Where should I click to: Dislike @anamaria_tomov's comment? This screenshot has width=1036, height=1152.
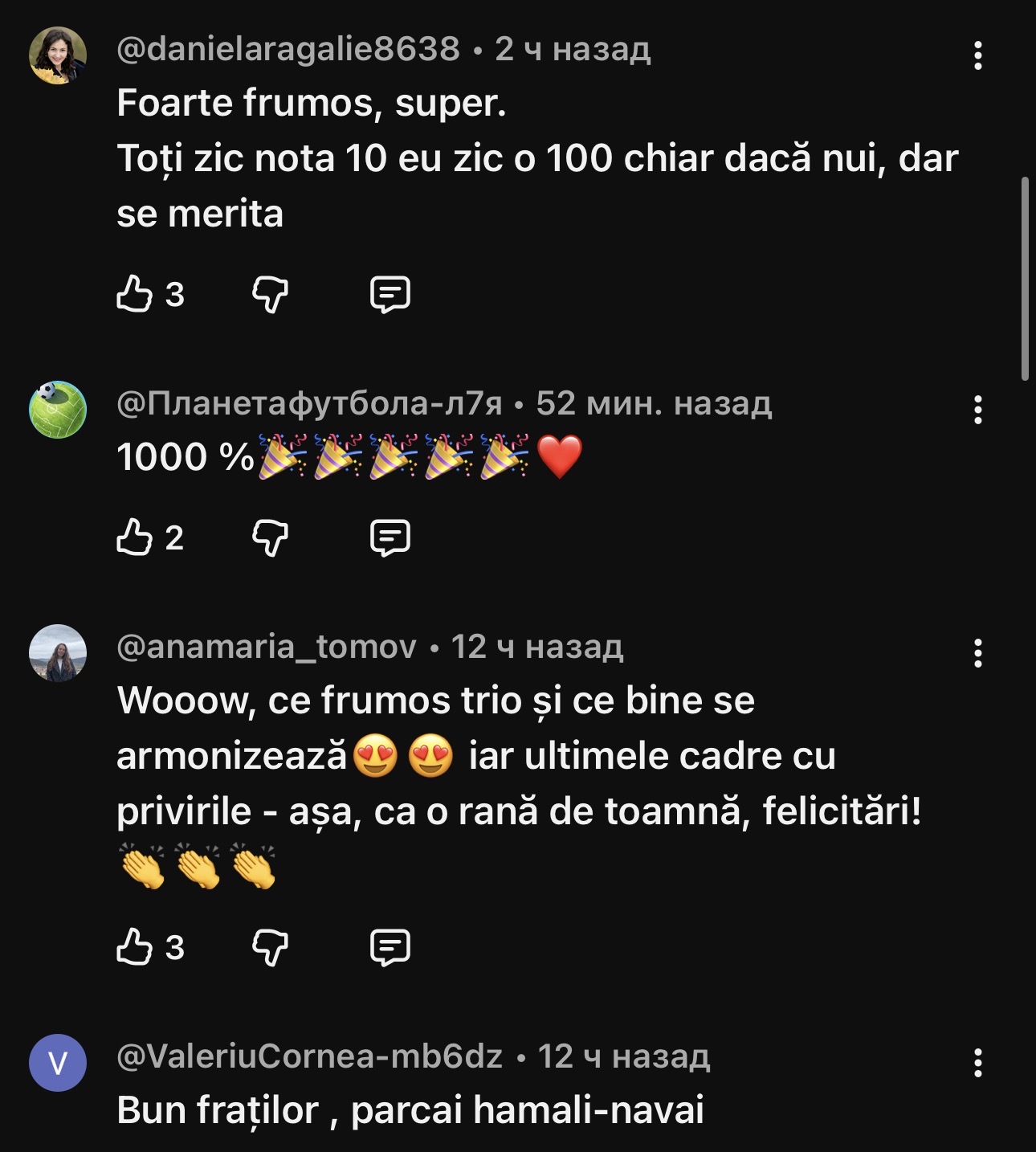pos(270,947)
